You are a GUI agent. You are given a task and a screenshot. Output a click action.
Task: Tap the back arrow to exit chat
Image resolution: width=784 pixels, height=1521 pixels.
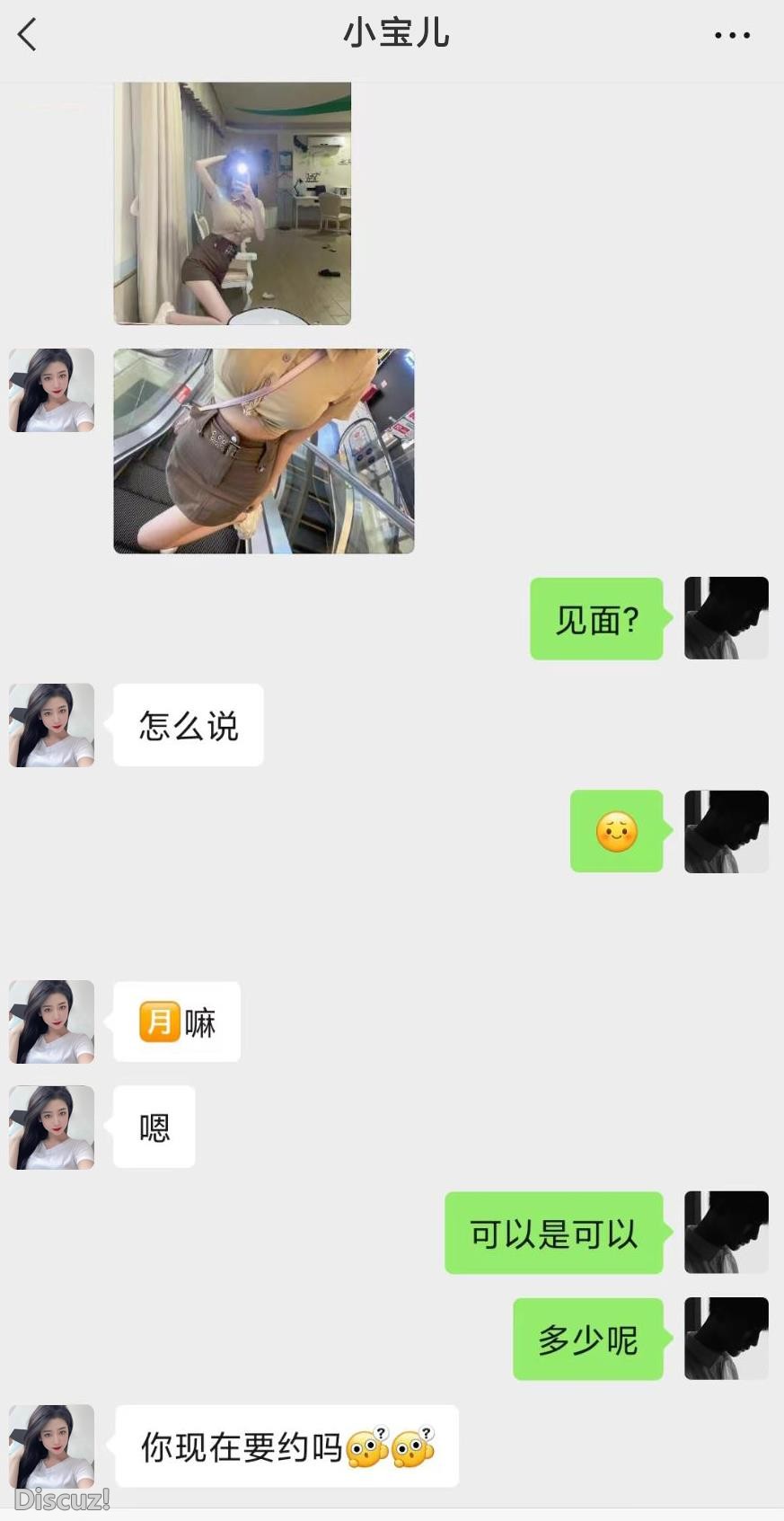click(27, 34)
